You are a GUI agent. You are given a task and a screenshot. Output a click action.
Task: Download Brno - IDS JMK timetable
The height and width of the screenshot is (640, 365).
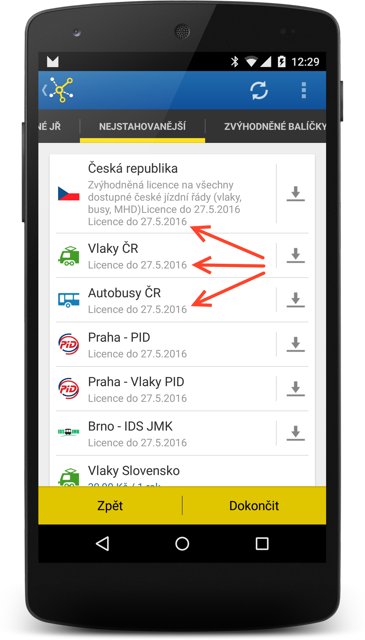296,433
